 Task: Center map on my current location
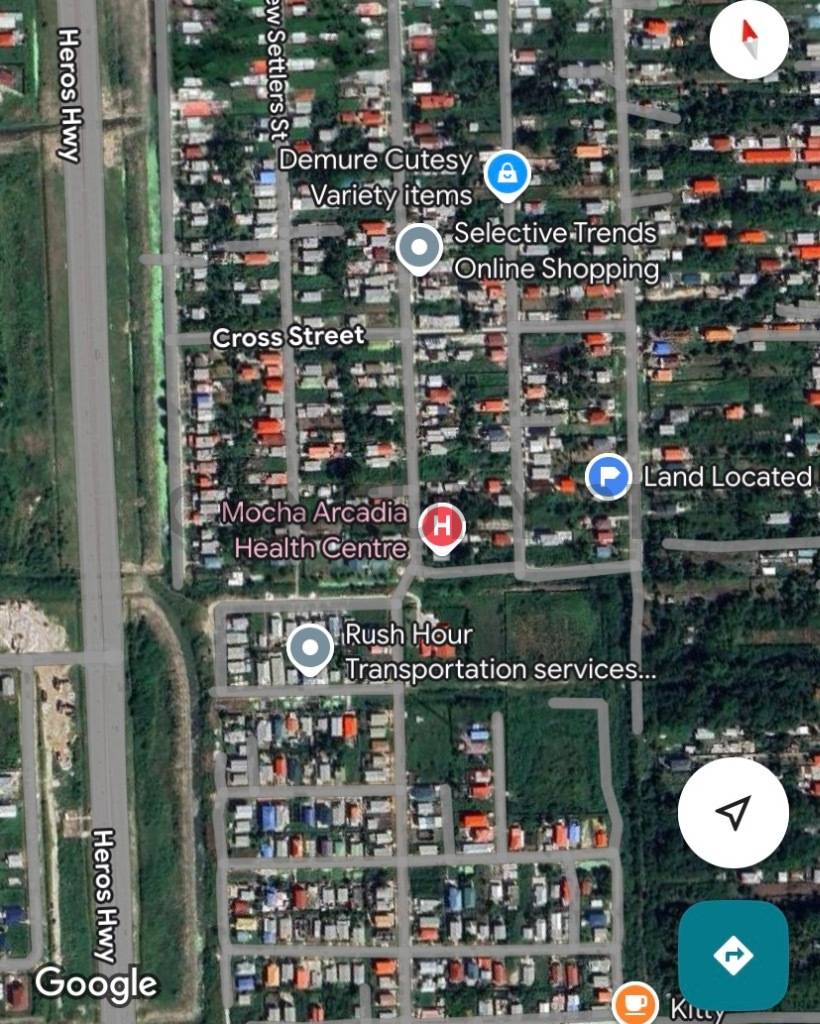(x=733, y=813)
